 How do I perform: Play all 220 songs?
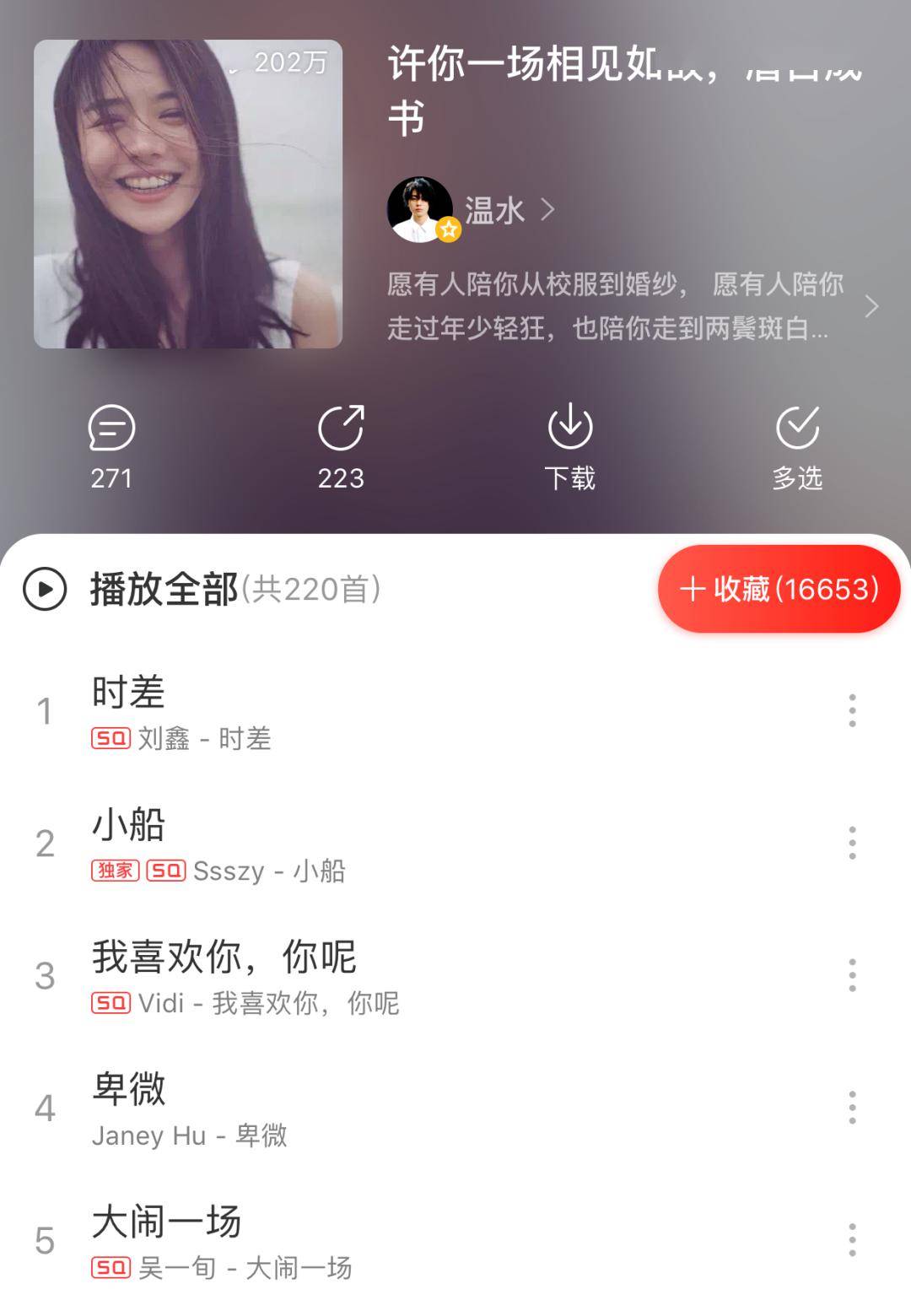[x=202, y=589]
